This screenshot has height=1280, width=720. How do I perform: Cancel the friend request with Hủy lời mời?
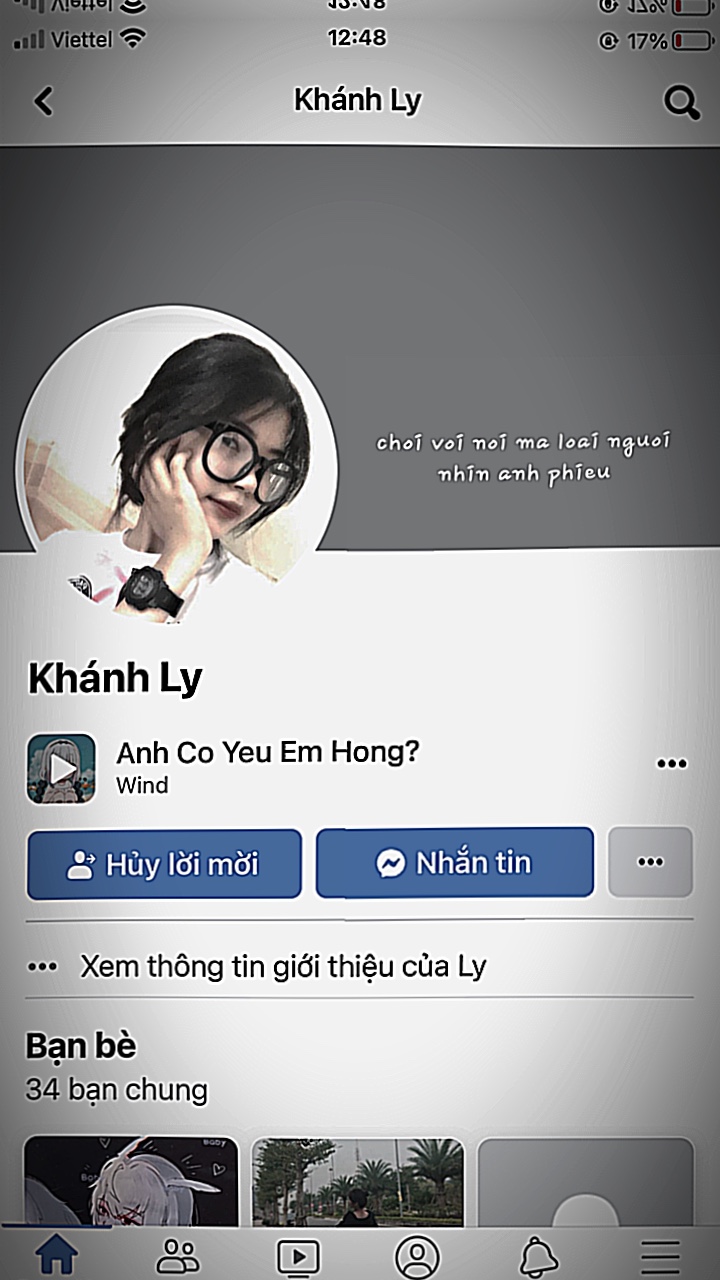coord(164,864)
